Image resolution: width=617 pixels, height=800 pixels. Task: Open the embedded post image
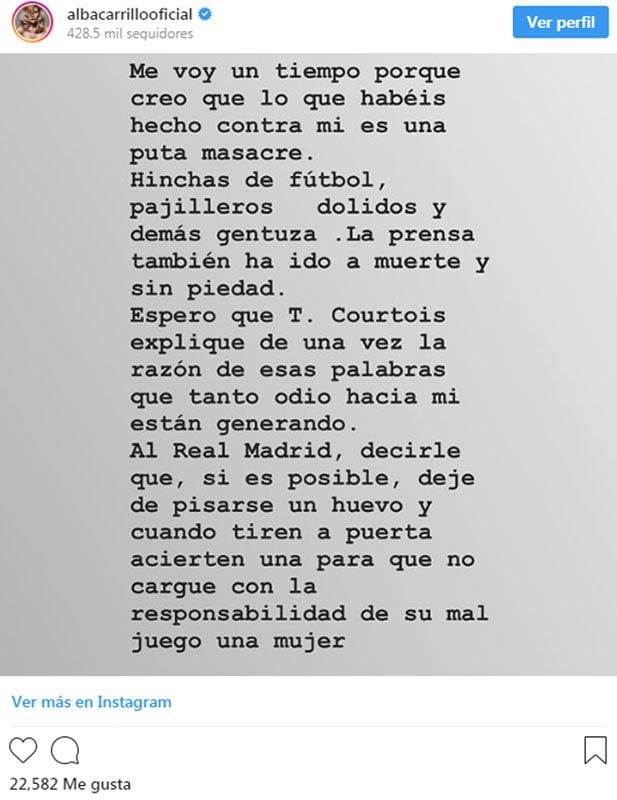point(308,365)
